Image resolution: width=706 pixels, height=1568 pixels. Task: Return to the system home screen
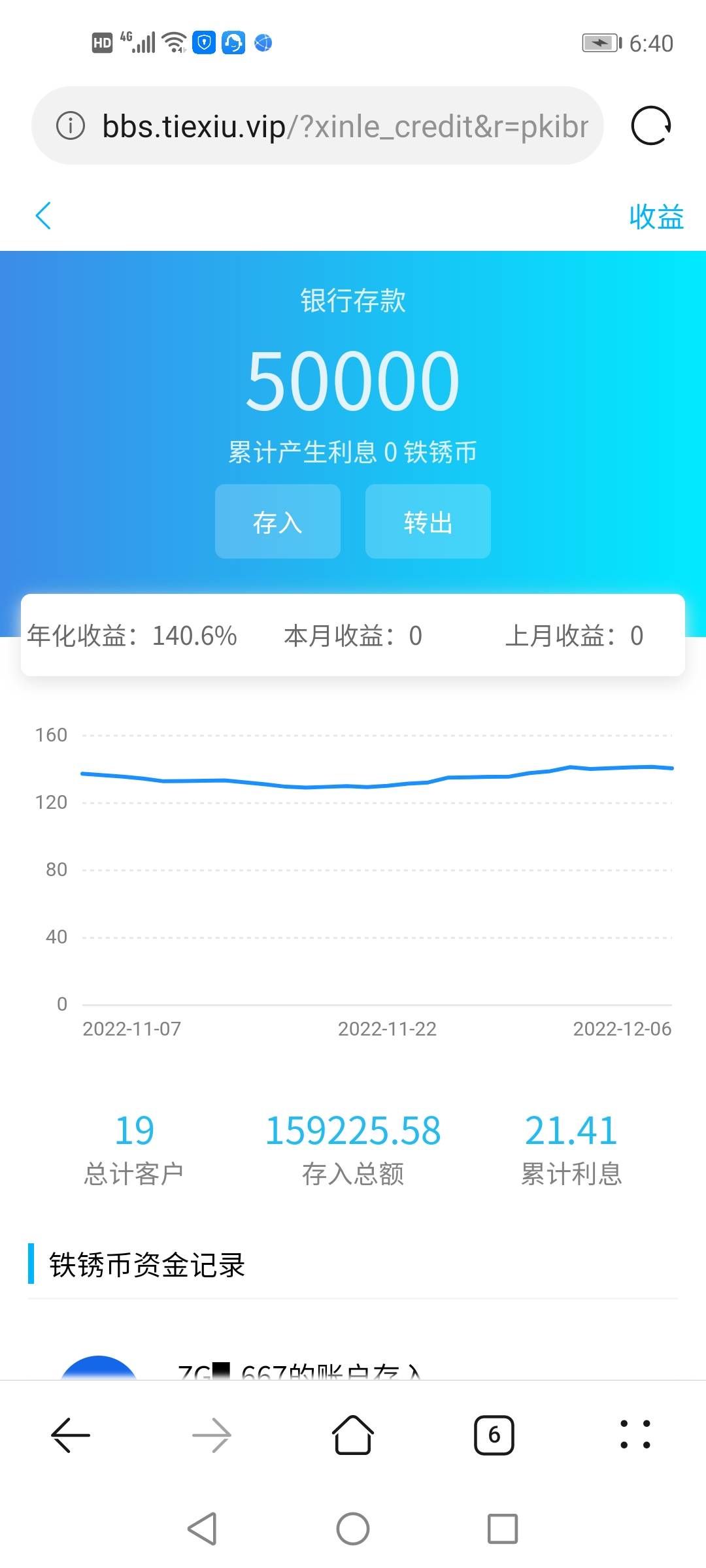353,1529
